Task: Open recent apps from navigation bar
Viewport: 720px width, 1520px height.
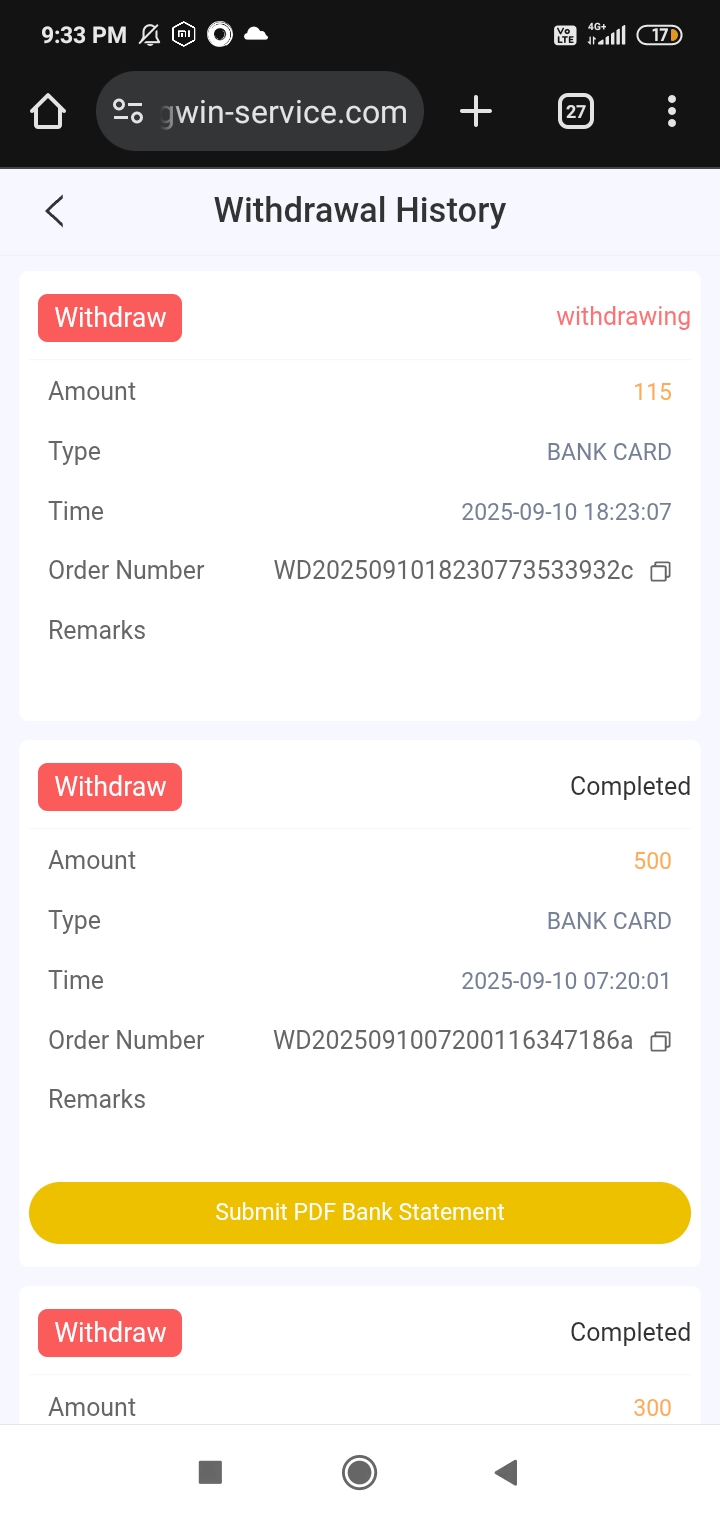Action: point(210,1472)
